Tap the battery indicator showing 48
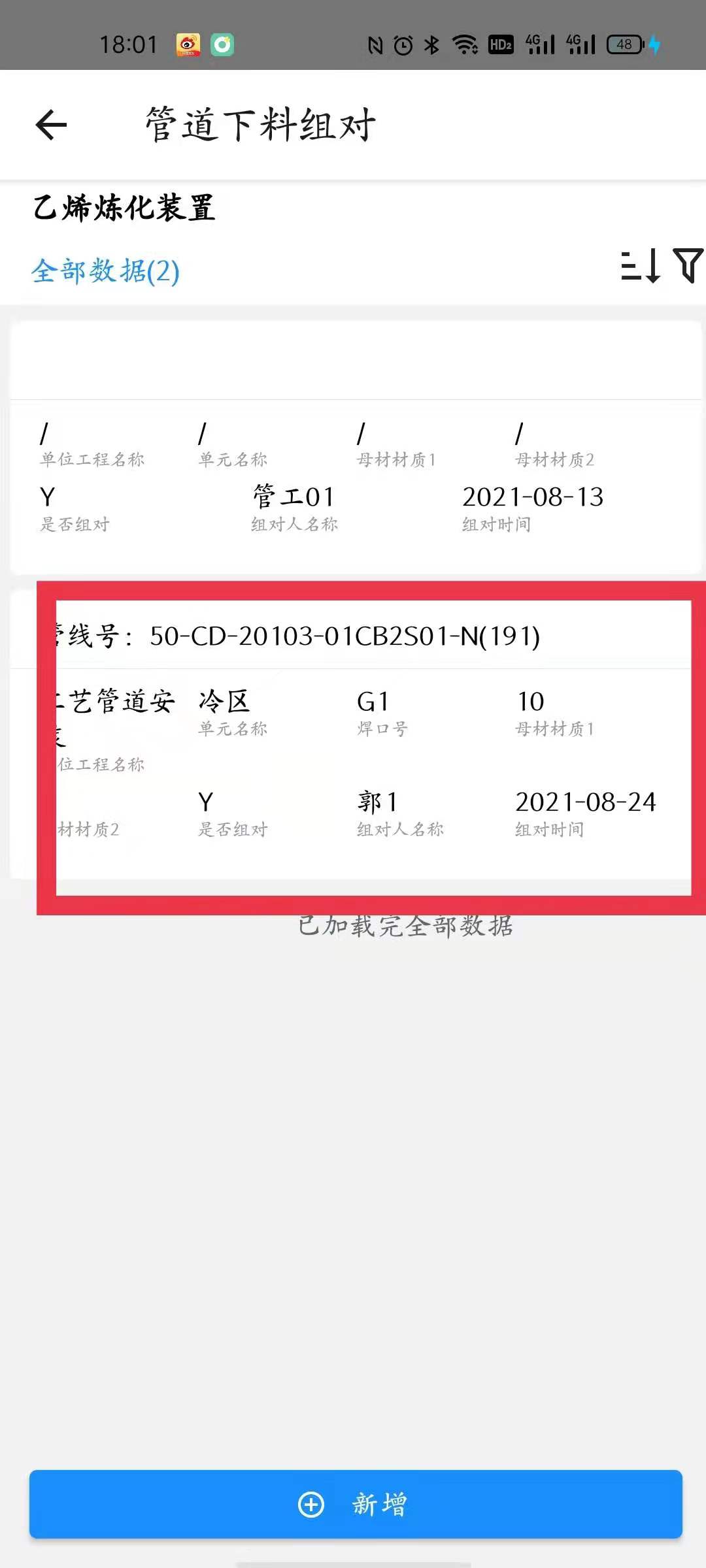This screenshot has height=1568, width=706. click(623, 44)
